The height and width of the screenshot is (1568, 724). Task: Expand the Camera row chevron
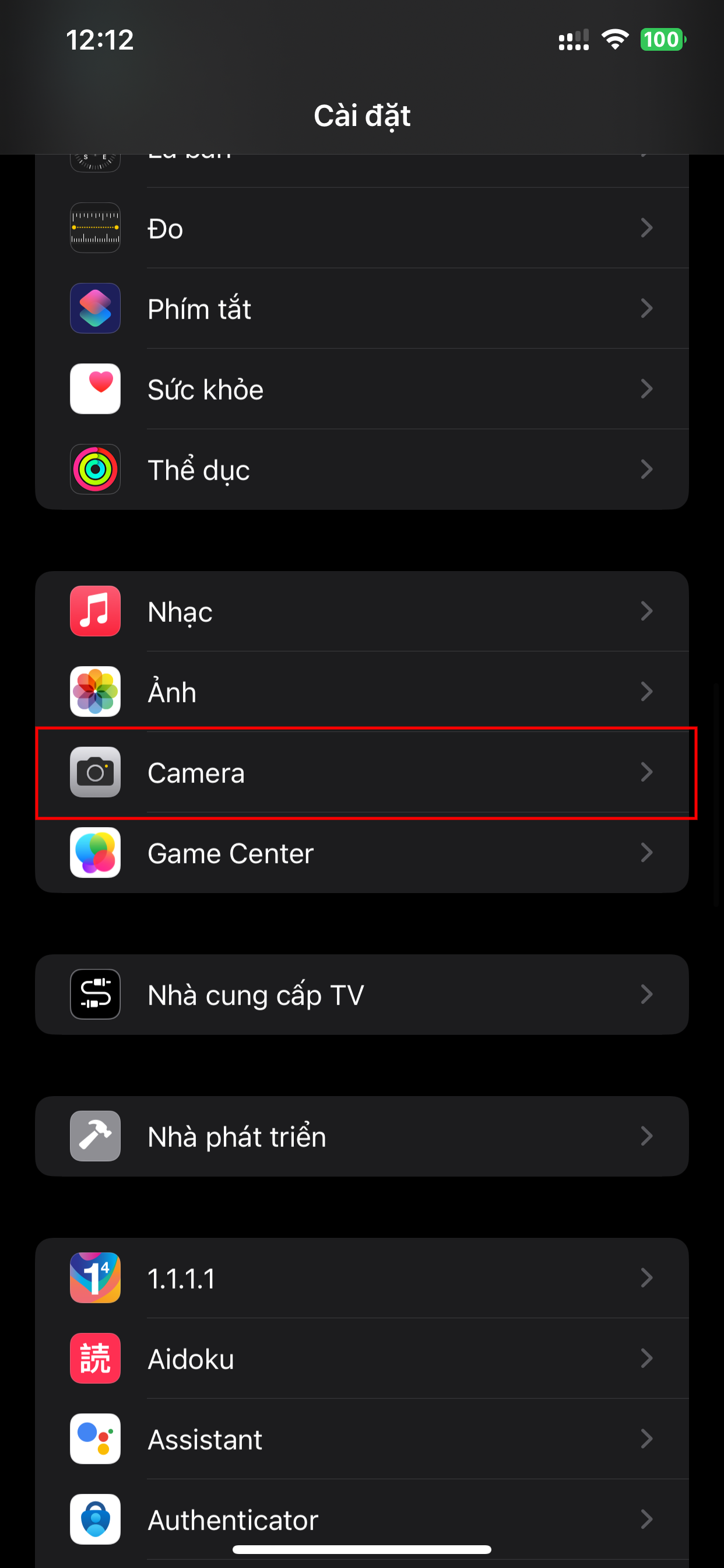pyautogui.click(x=646, y=772)
